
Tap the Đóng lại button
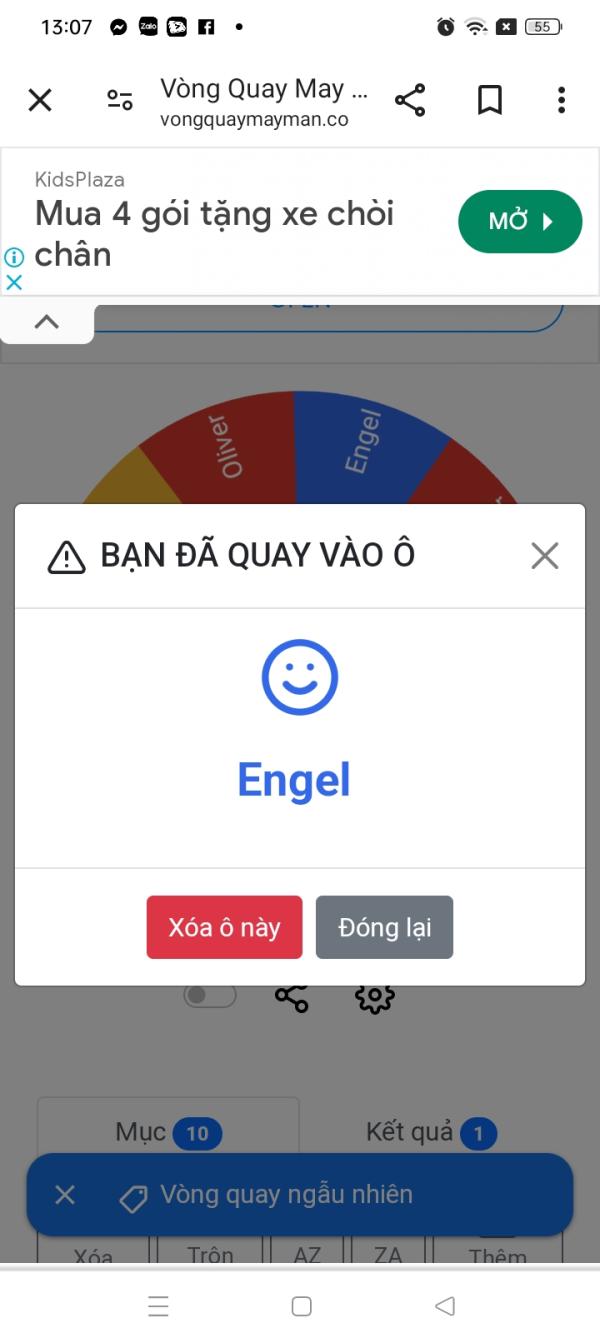point(384,927)
